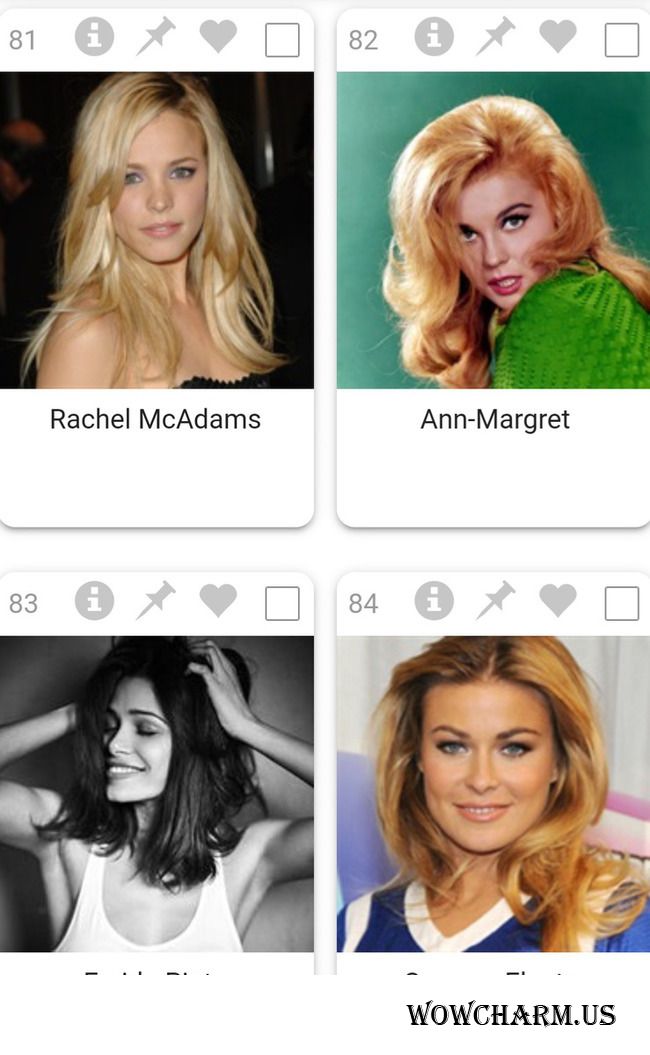Pin the Rachel McAdams card
The height and width of the screenshot is (1055, 650).
(x=156, y=38)
